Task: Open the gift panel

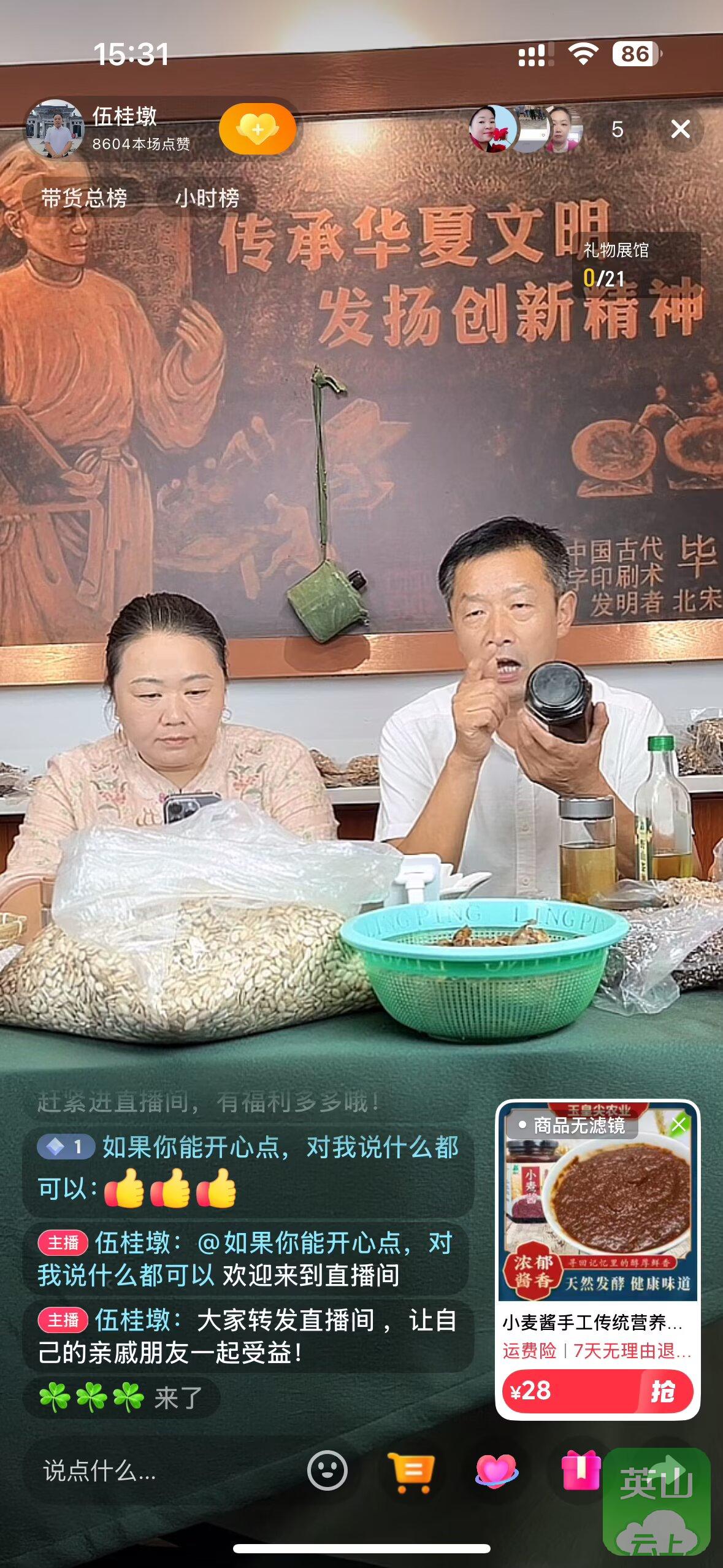Action: (580, 1470)
